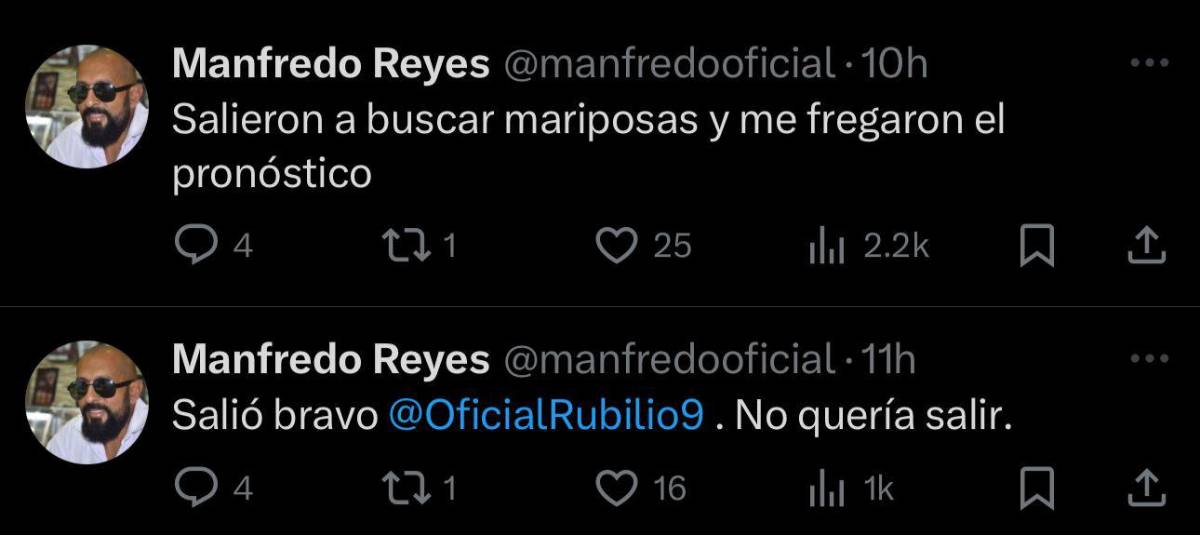
Task: Like the "Salieron a buscar mariposas" tweet
Action: pos(617,245)
